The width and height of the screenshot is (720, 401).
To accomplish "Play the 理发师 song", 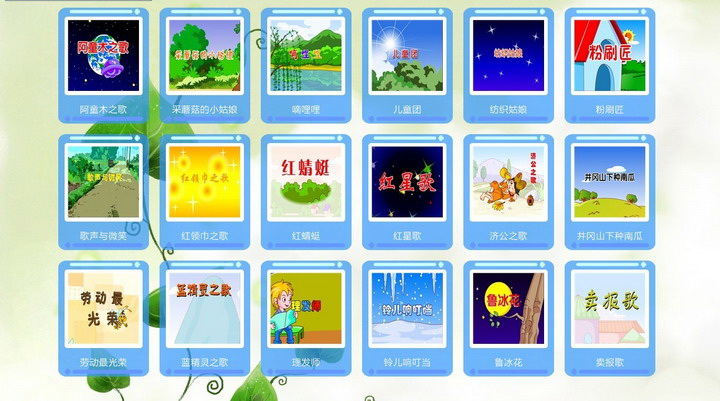I will tap(305, 307).
